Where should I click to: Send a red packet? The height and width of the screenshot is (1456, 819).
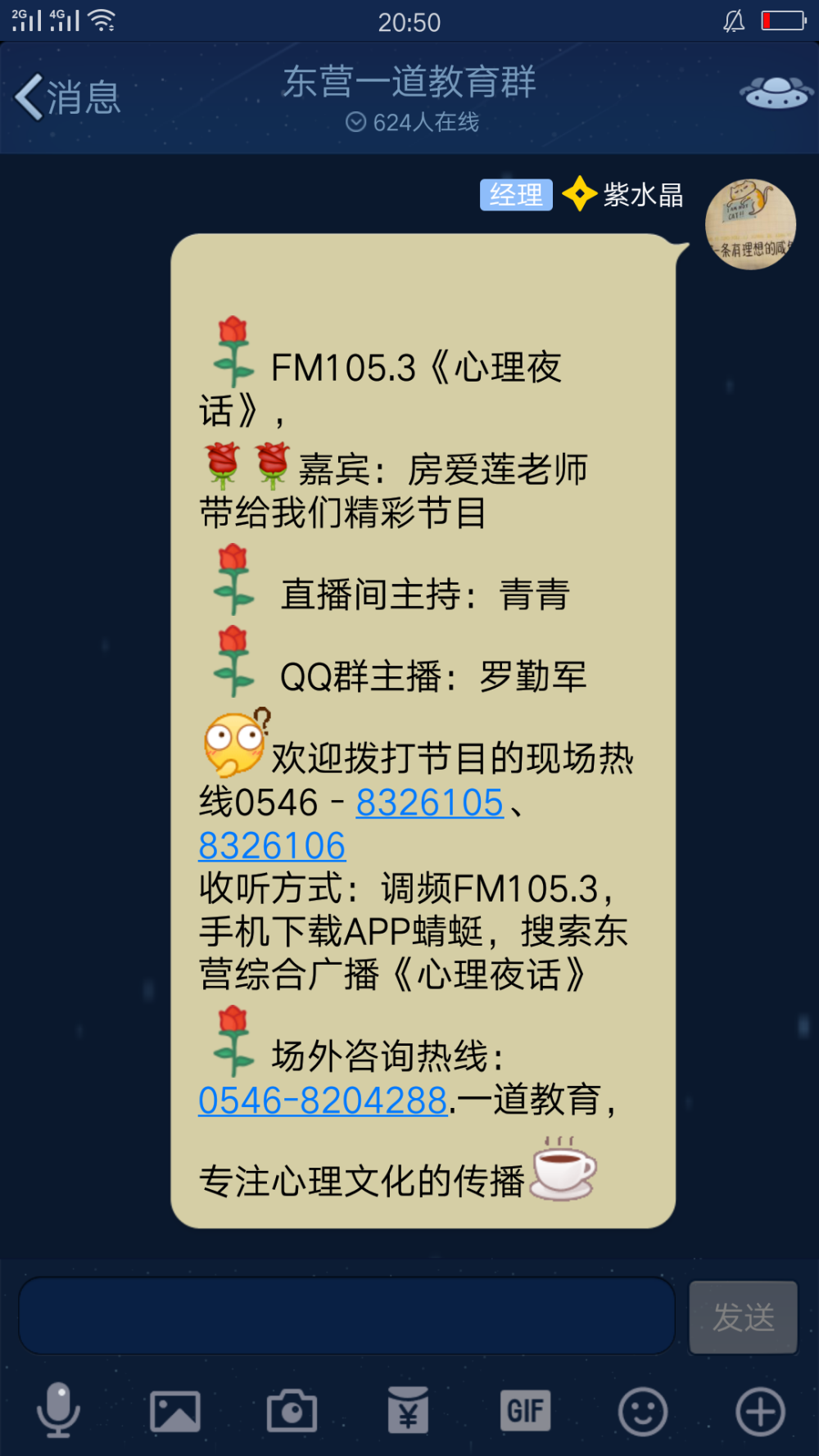409,1410
